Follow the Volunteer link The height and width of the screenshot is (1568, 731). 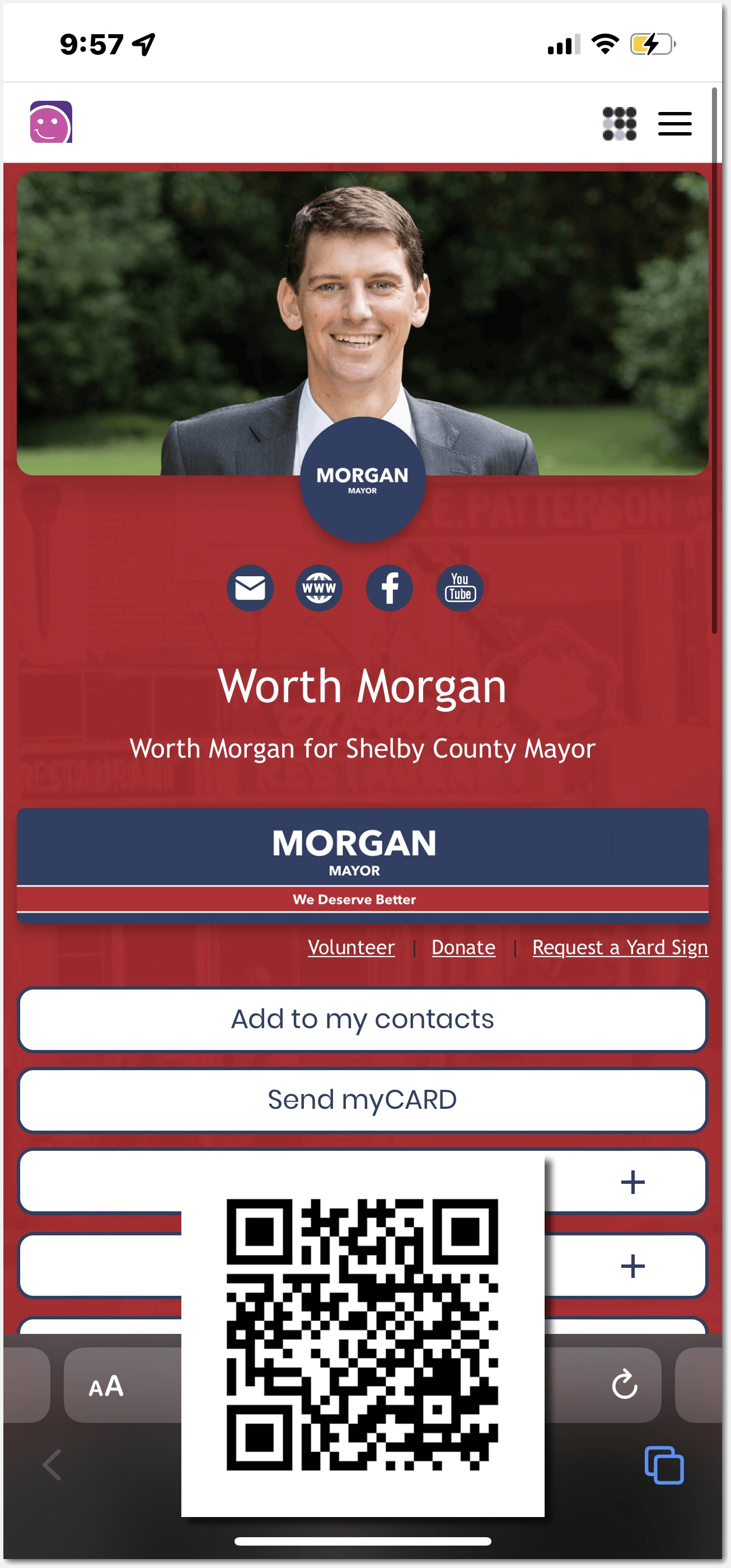(x=351, y=947)
